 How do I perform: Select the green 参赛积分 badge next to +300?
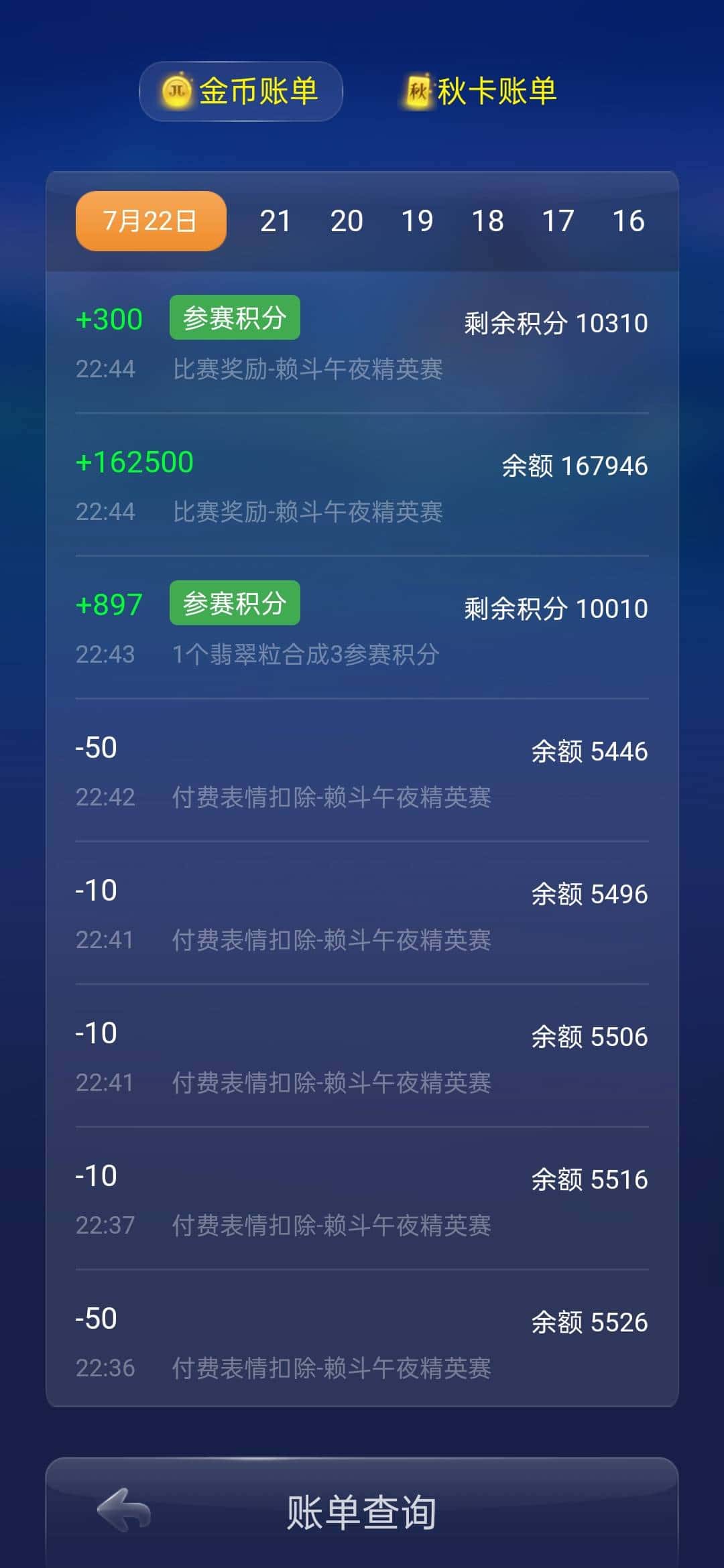coord(235,317)
